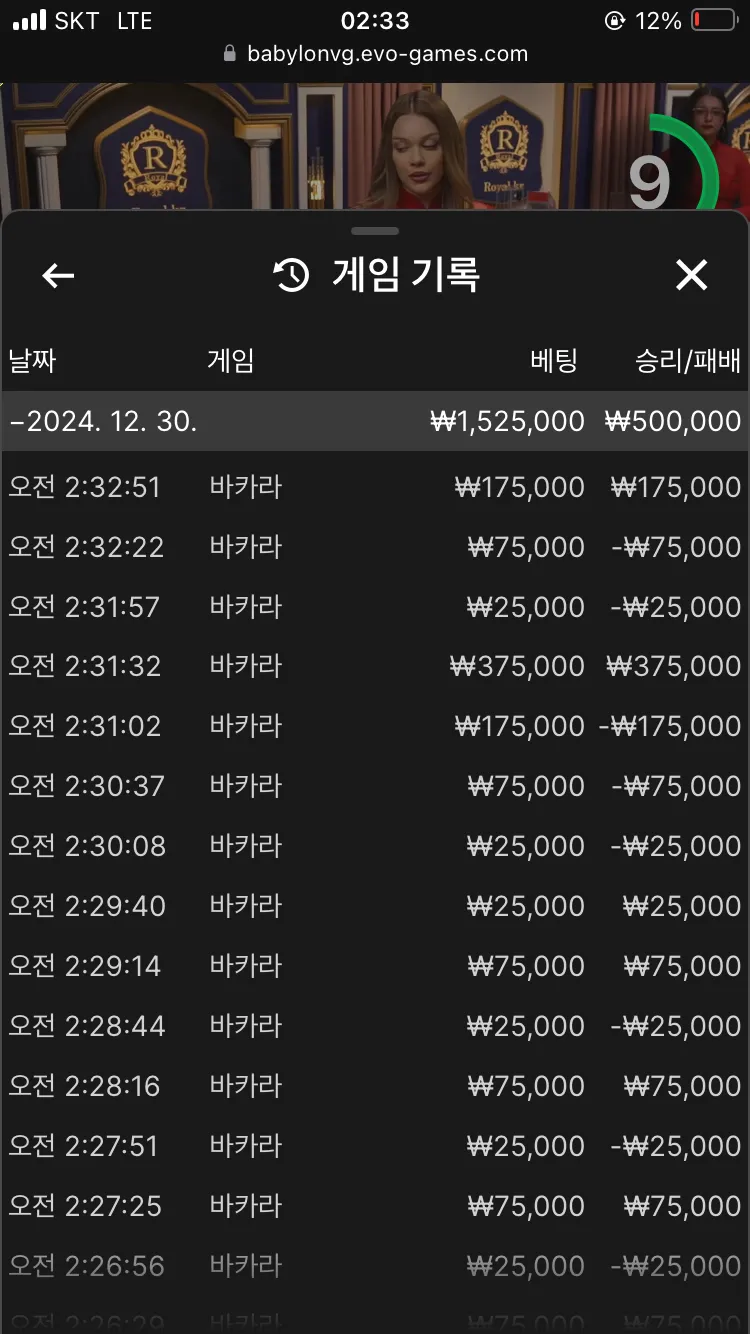Open the 오전 2:30:37 game record
750x1334 pixels.
pyautogui.click(x=375, y=786)
